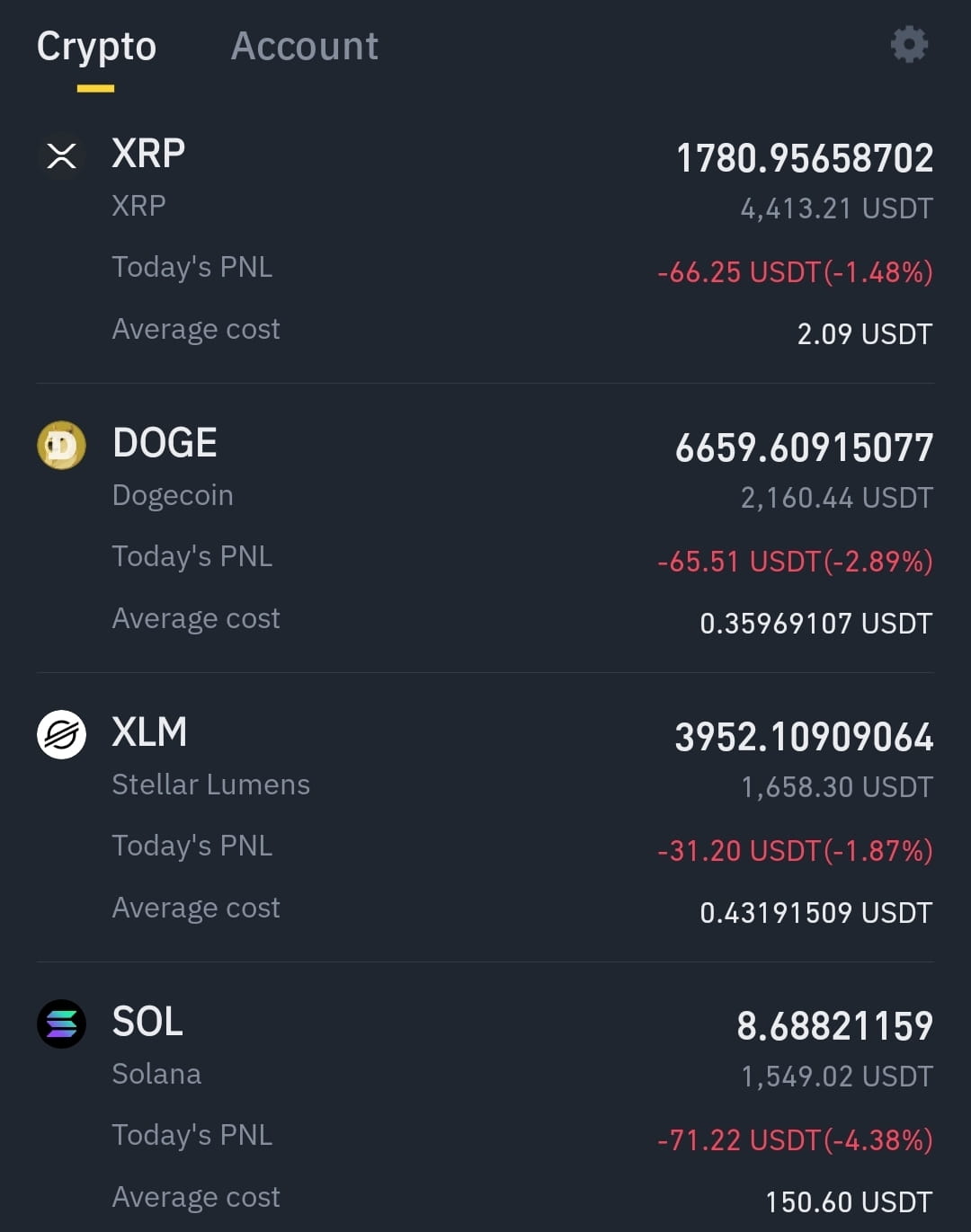Image resolution: width=971 pixels, height=1232 pixels.
Task: Select the Crypto tab
Action: point(96,47)
